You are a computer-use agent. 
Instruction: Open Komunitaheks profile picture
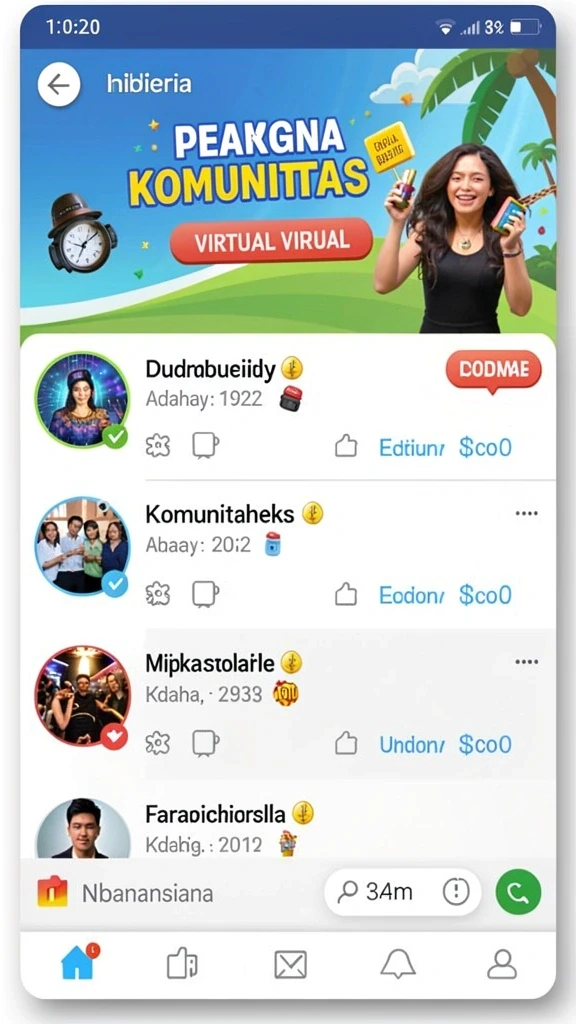click(x=82, y=546)
